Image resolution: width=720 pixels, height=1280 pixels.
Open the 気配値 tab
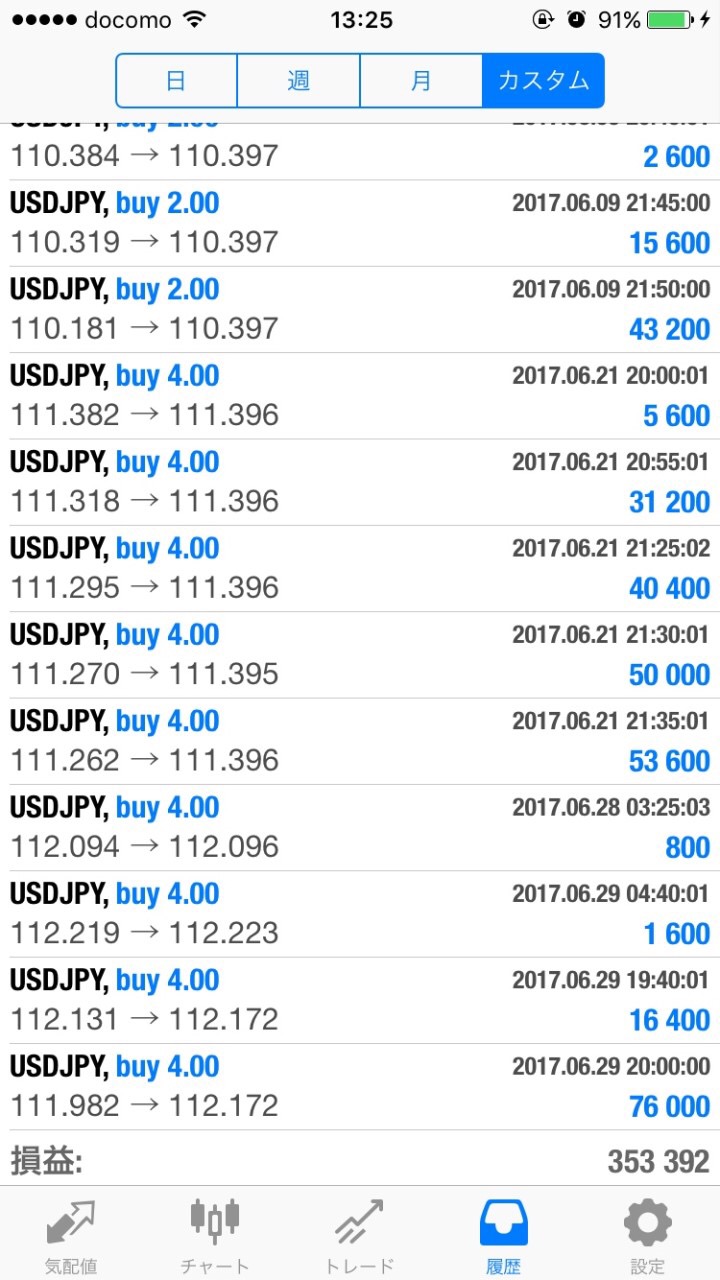72,1233
